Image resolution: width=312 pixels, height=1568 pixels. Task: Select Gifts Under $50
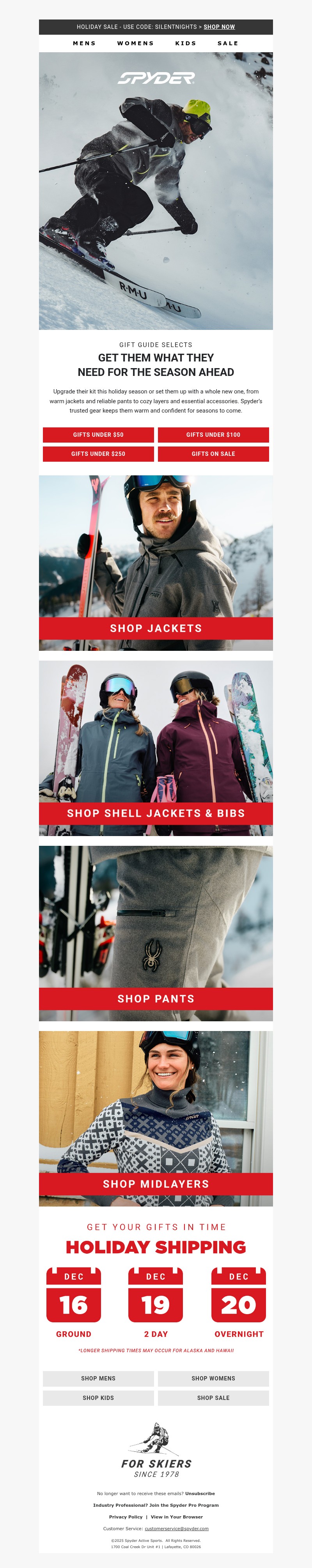(98, 435)
